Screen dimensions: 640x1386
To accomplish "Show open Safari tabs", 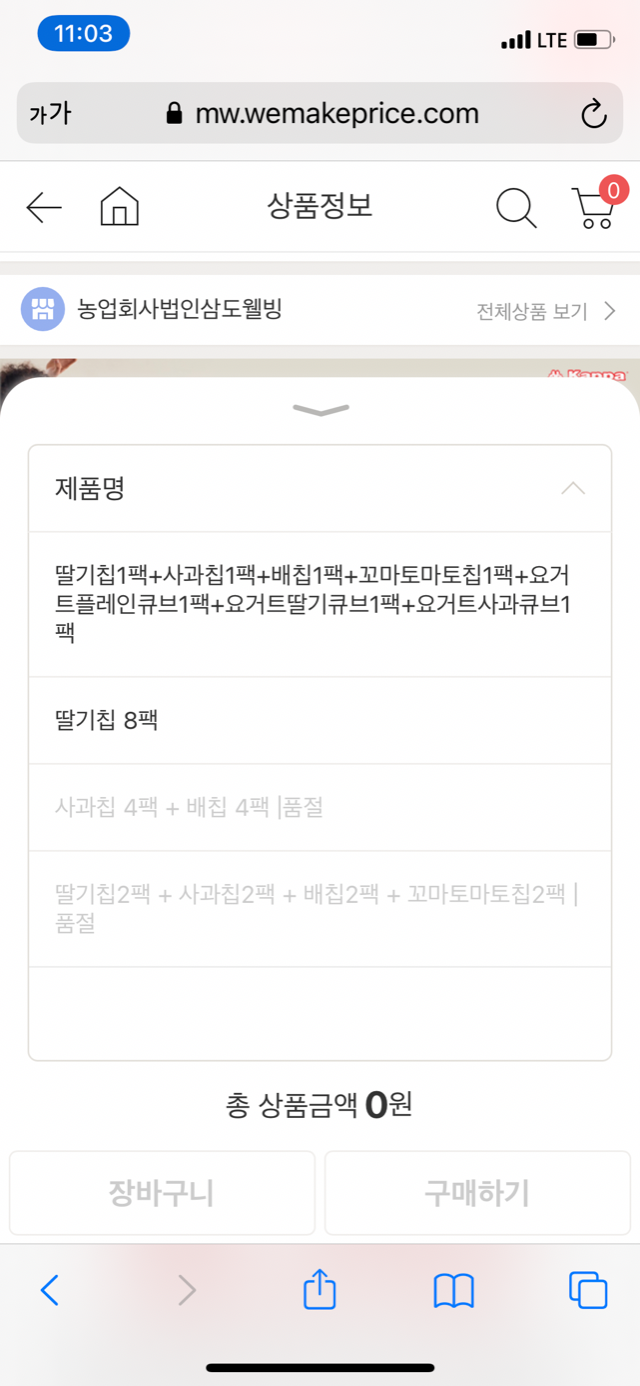I will tap(588, 1290).
